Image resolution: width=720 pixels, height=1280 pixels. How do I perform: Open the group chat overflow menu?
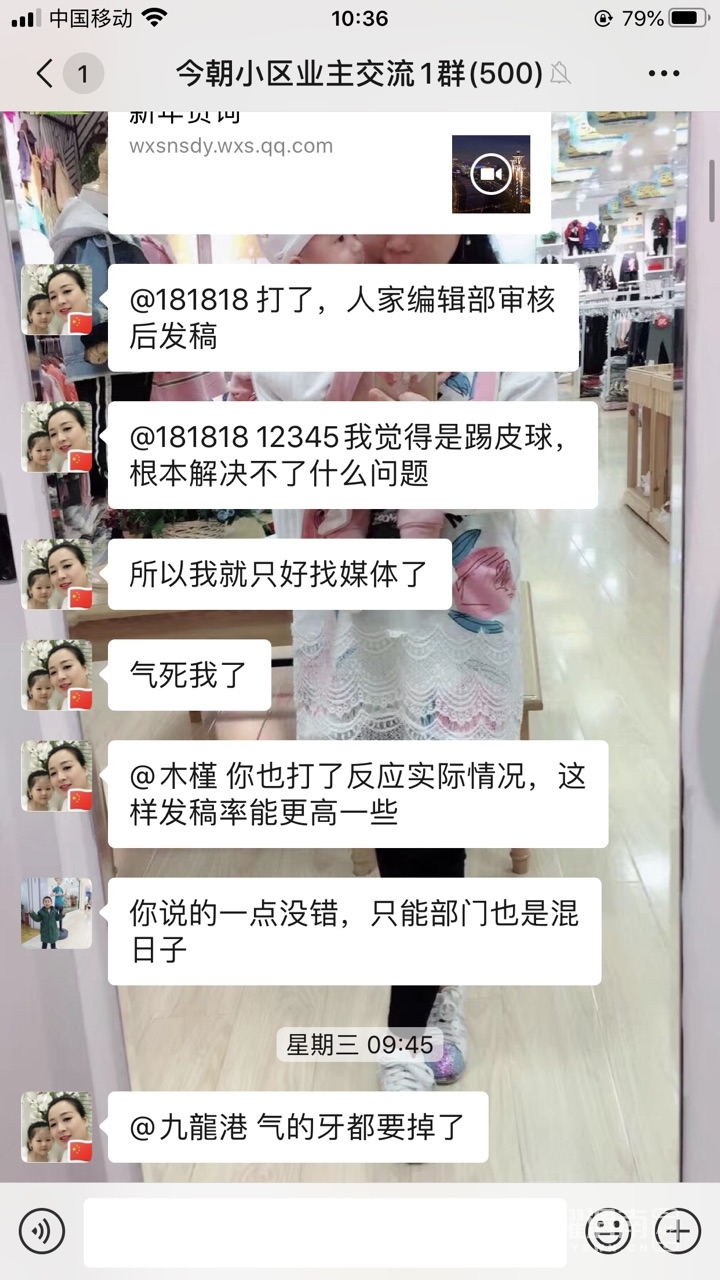point(663,74)
